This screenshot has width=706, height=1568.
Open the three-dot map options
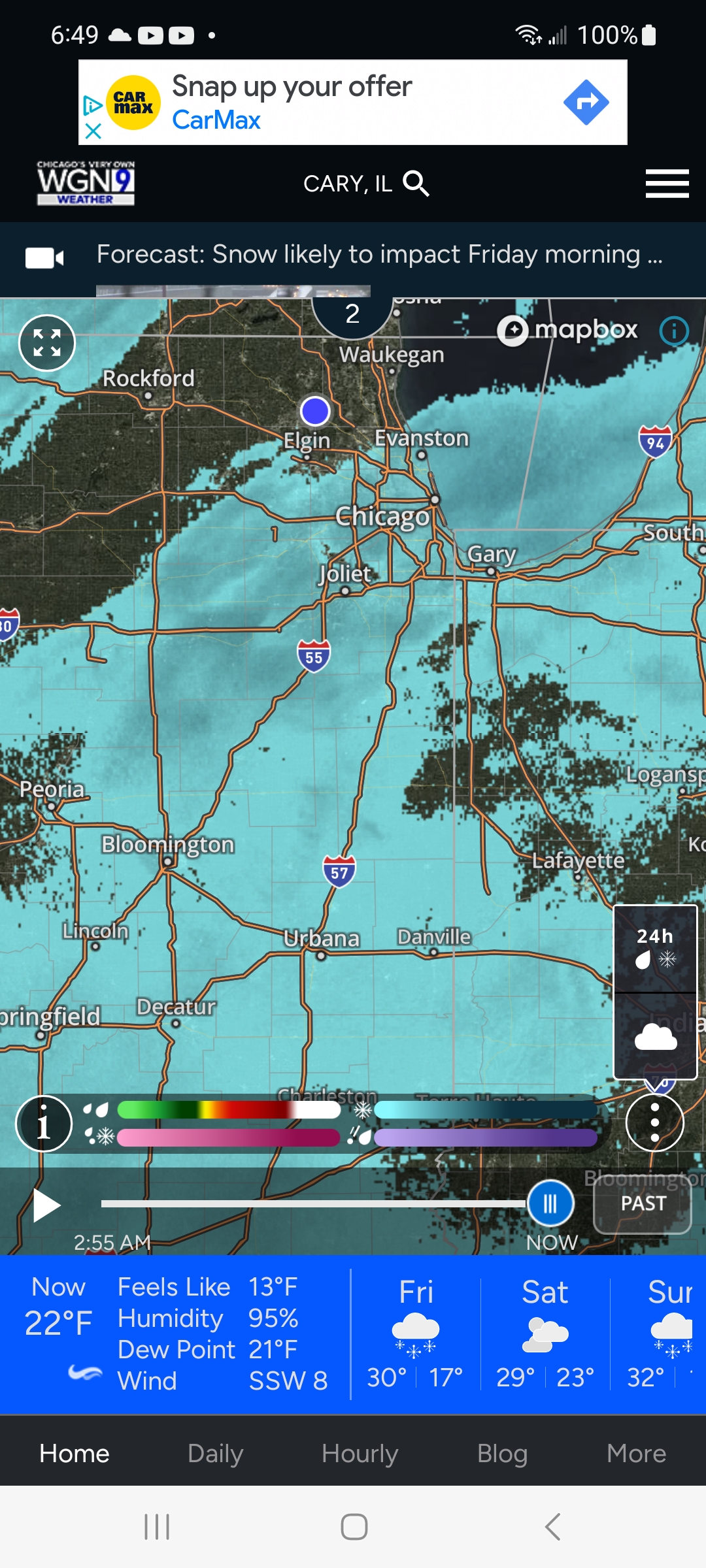[655, 1123]
